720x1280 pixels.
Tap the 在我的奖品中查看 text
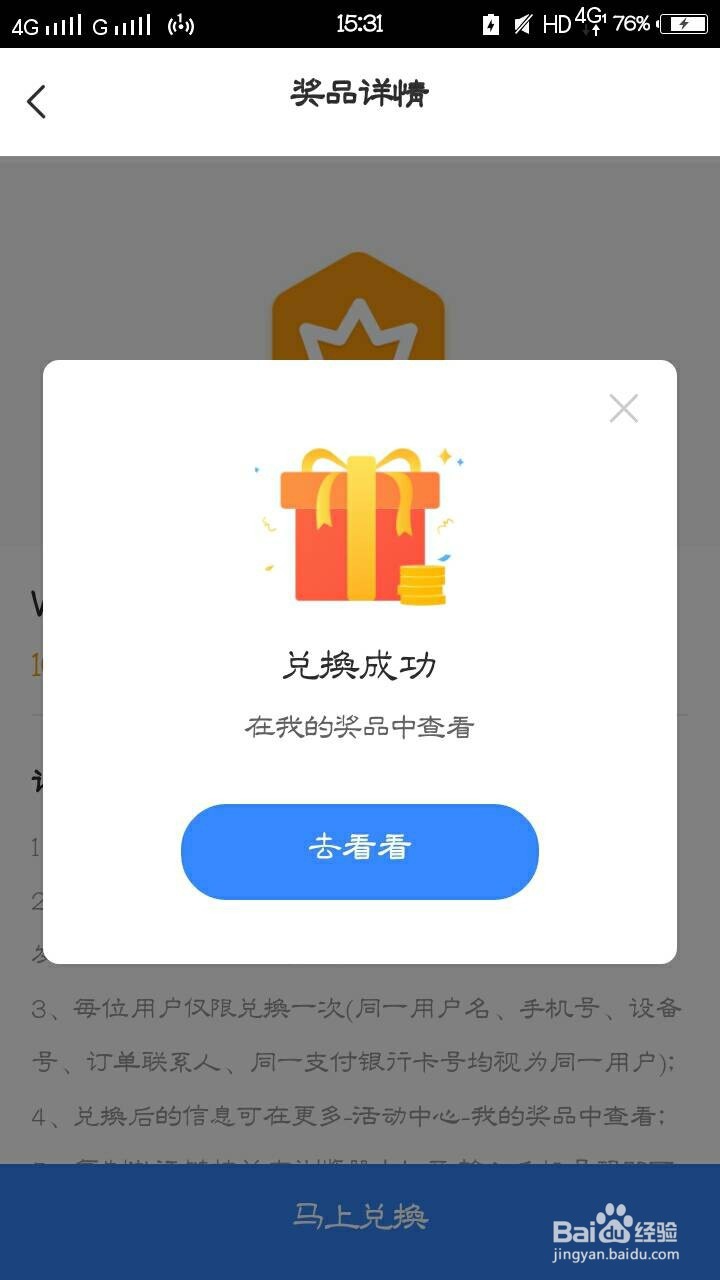[x=360, y=728]
